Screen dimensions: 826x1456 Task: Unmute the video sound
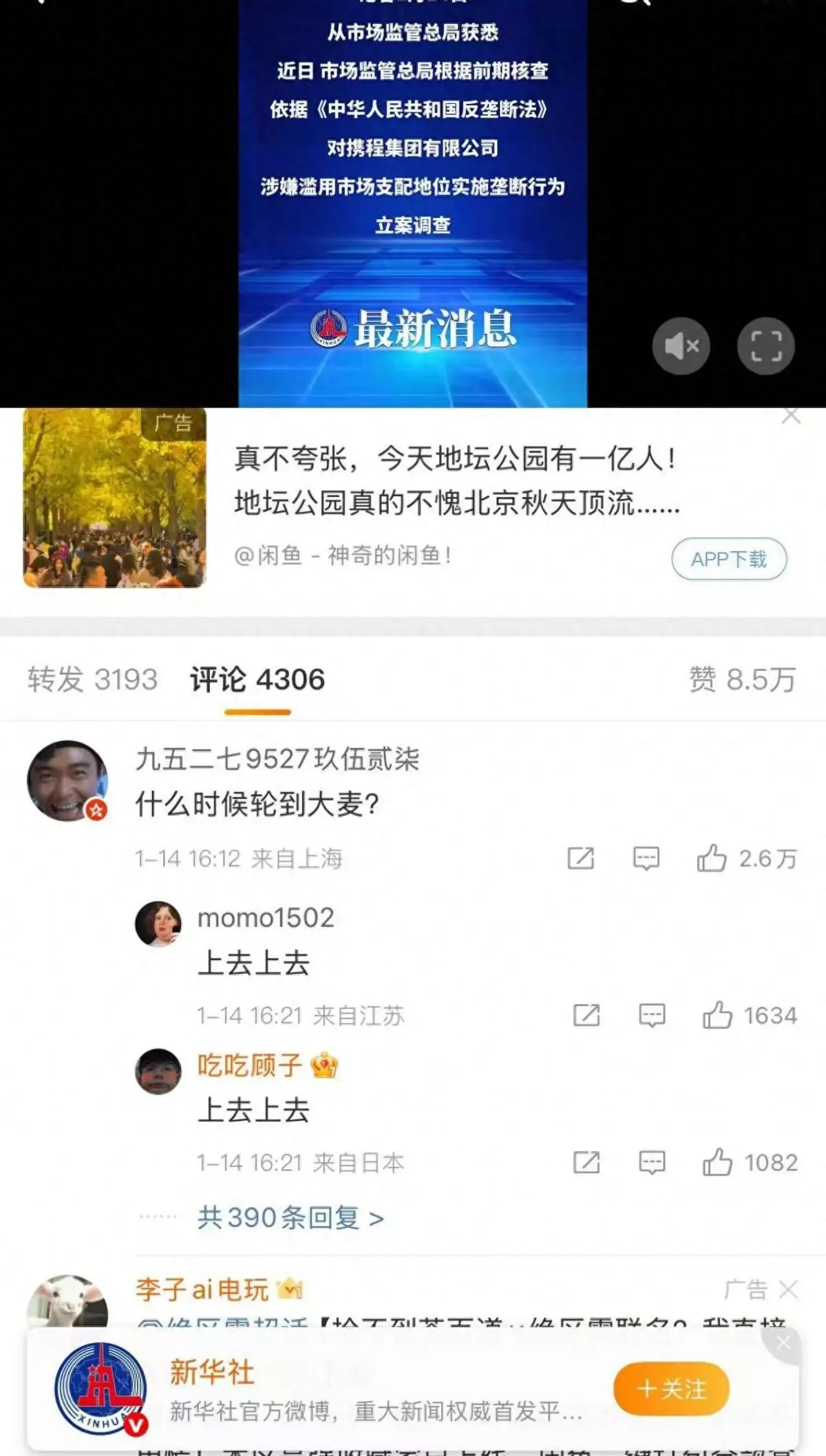[x=681, y=346]
